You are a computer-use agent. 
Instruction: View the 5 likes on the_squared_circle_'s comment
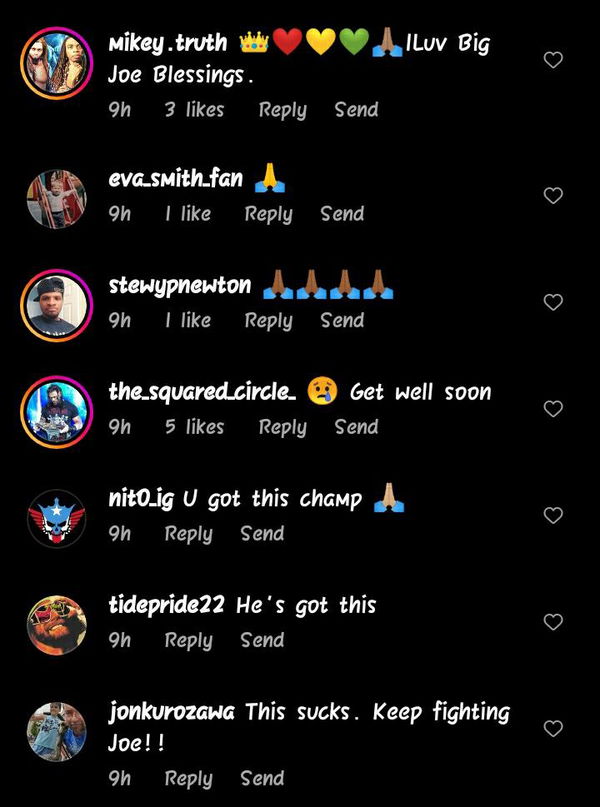(194, 427)
